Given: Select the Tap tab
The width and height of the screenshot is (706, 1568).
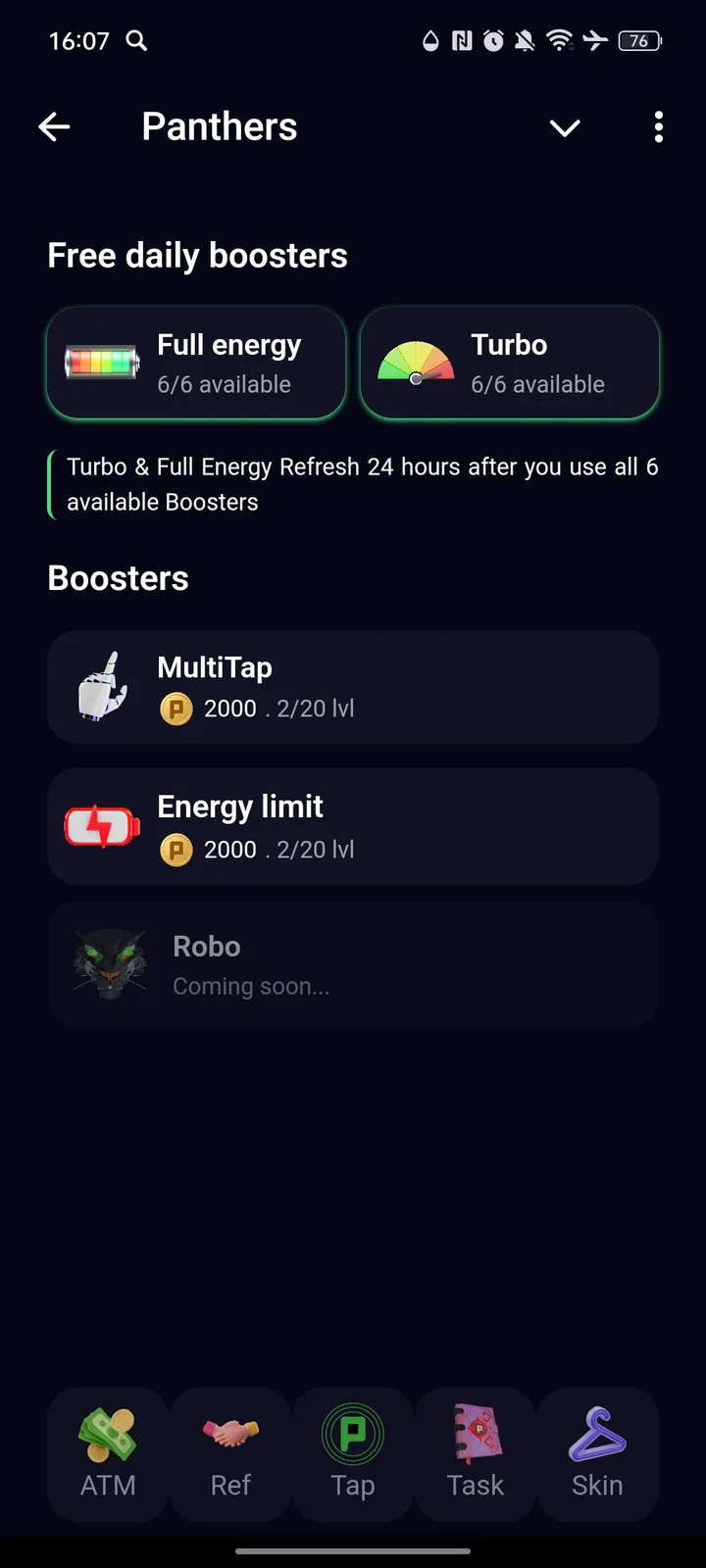Looking at the screenshot, I should click(x=353, y=1454).
